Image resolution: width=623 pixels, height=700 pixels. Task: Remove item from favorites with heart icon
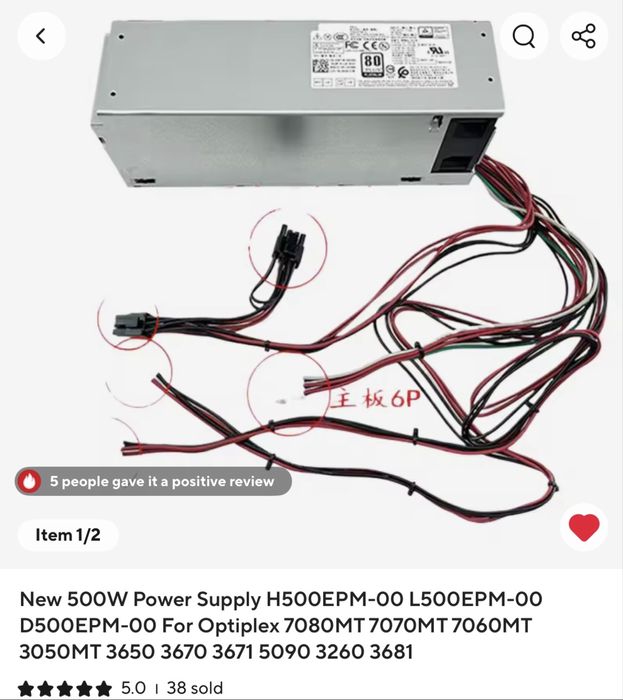tap(584, 527)
